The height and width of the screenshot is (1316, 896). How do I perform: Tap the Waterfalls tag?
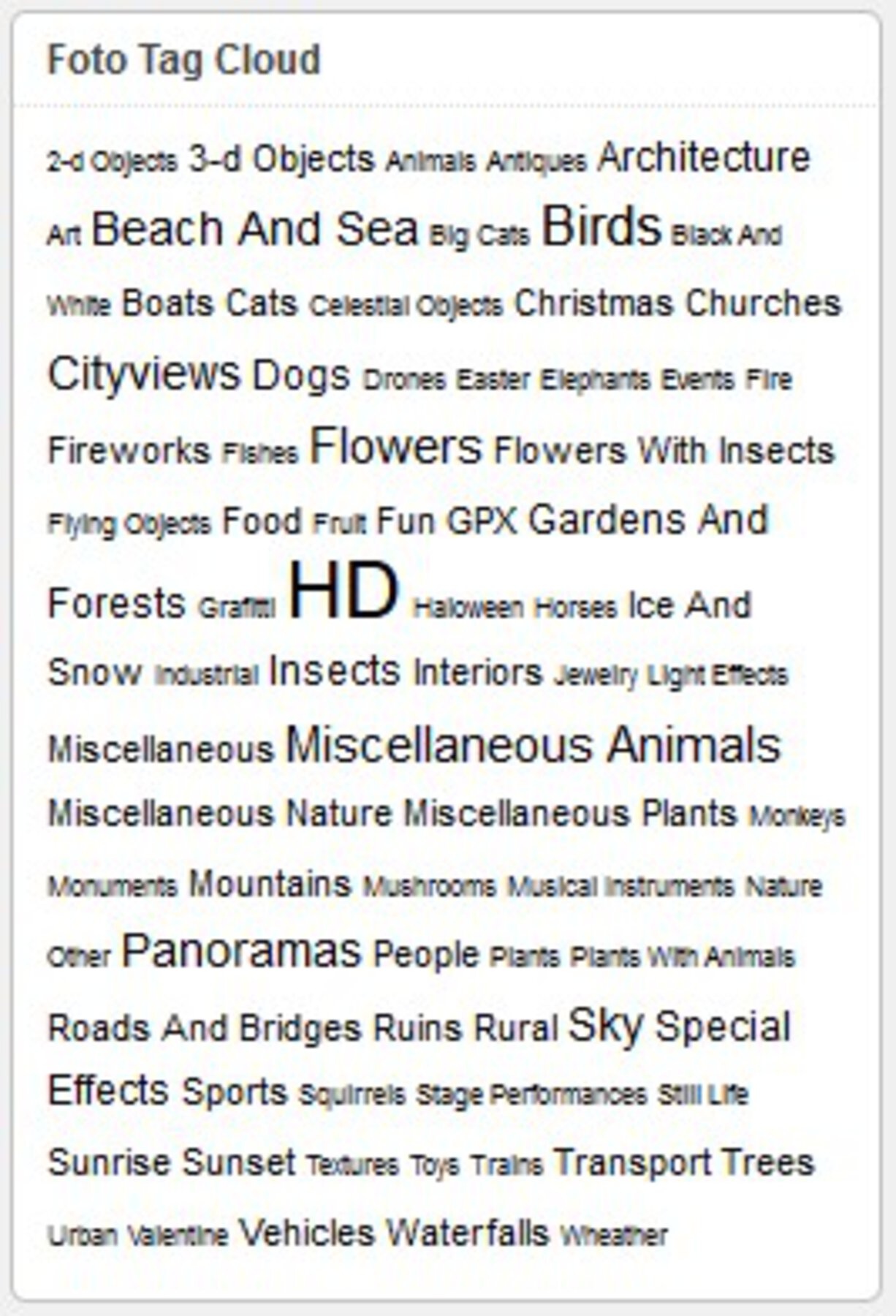click(x=467, y=1233)
